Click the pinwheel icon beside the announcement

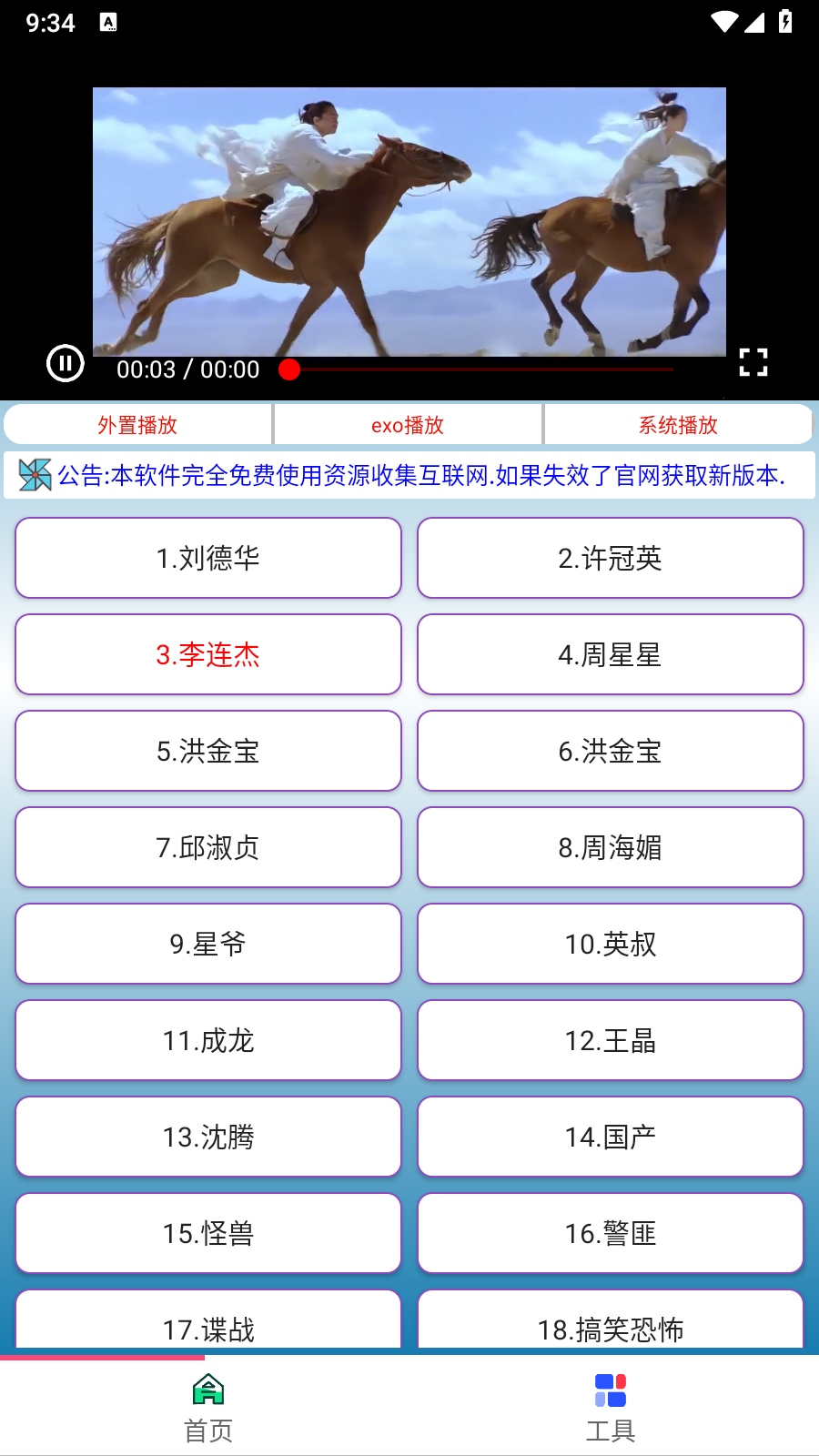click(35, 474)
